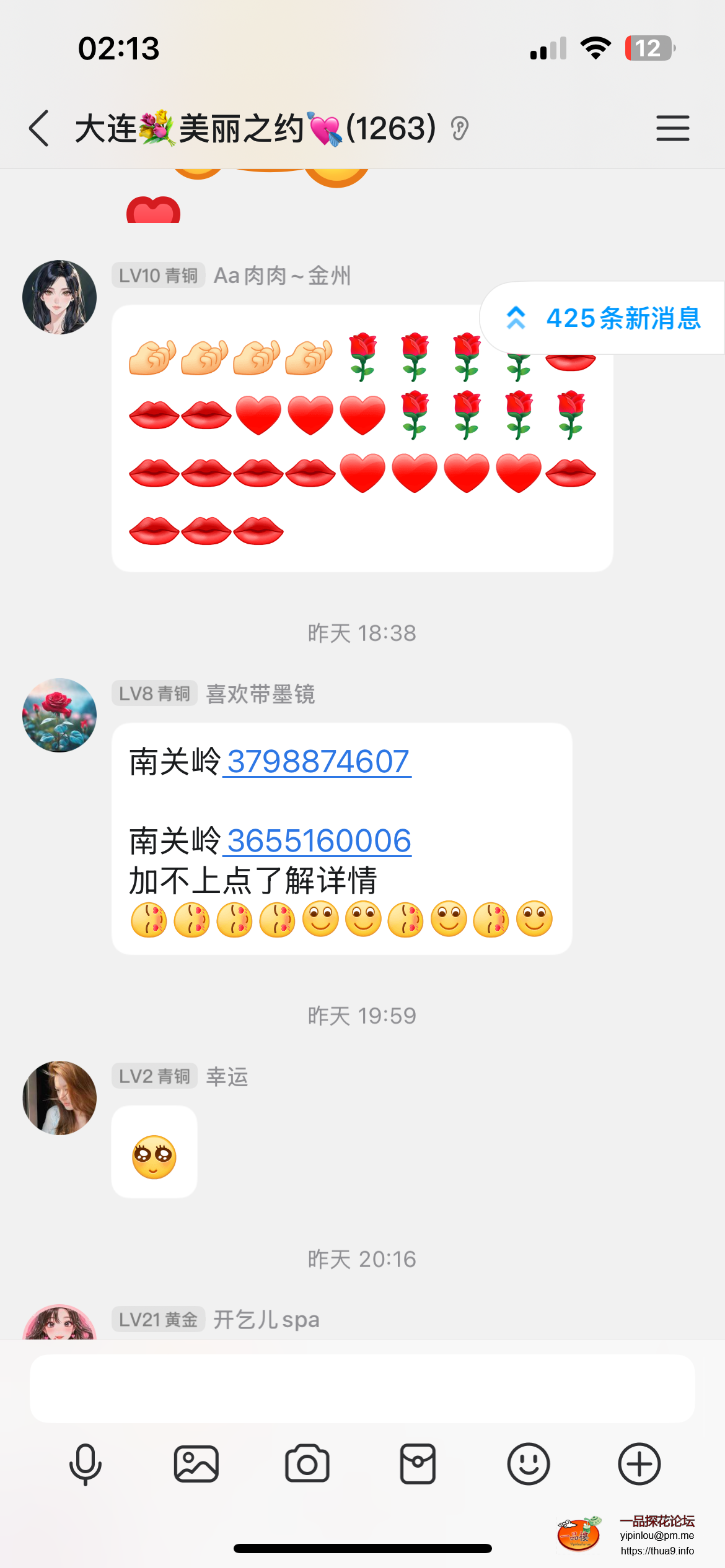Open the camera to take a photo
Image resolution: width=725 pixels, height=1568 pixels.
307,1465
